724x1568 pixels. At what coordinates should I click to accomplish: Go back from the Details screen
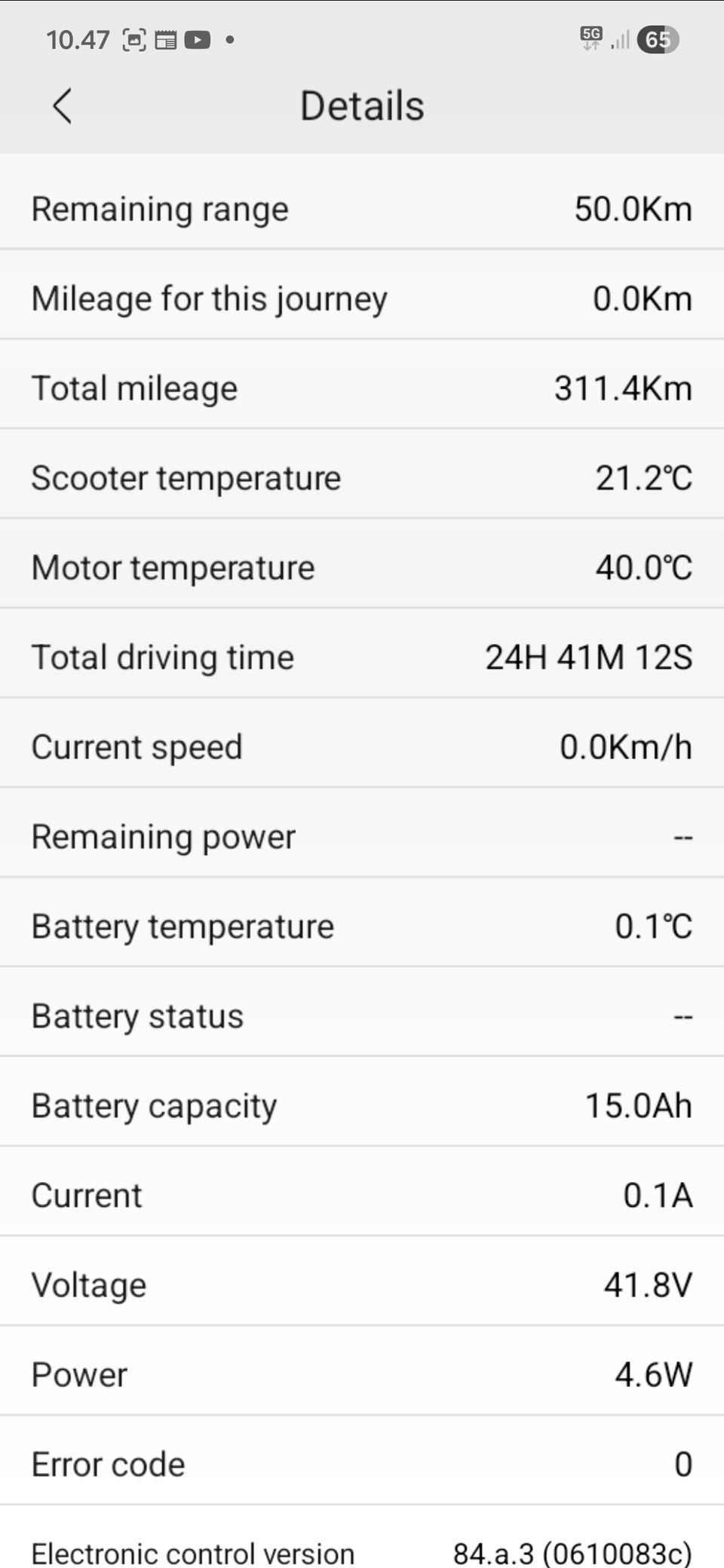pyautogui.click(x=63, y=106)
